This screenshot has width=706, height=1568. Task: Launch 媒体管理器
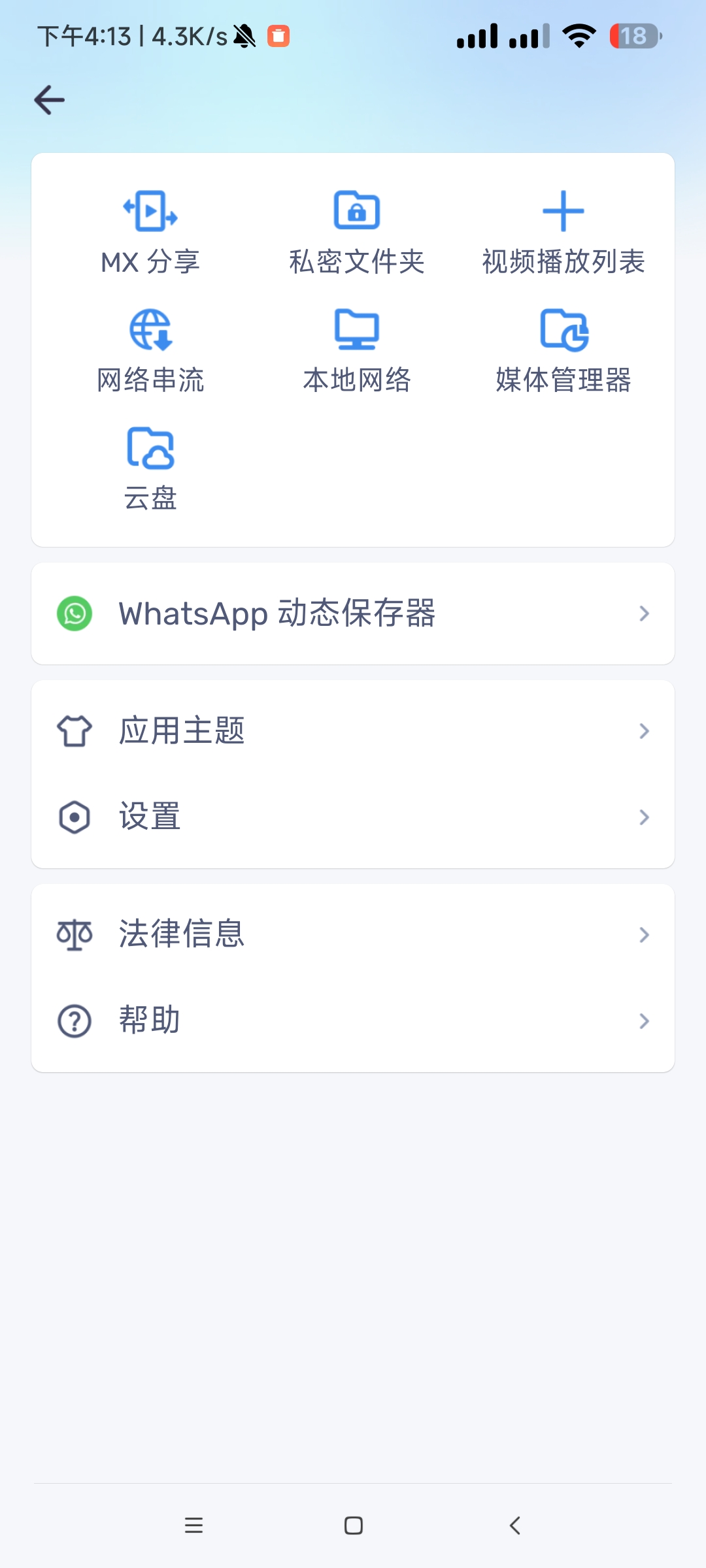point(563,351)
